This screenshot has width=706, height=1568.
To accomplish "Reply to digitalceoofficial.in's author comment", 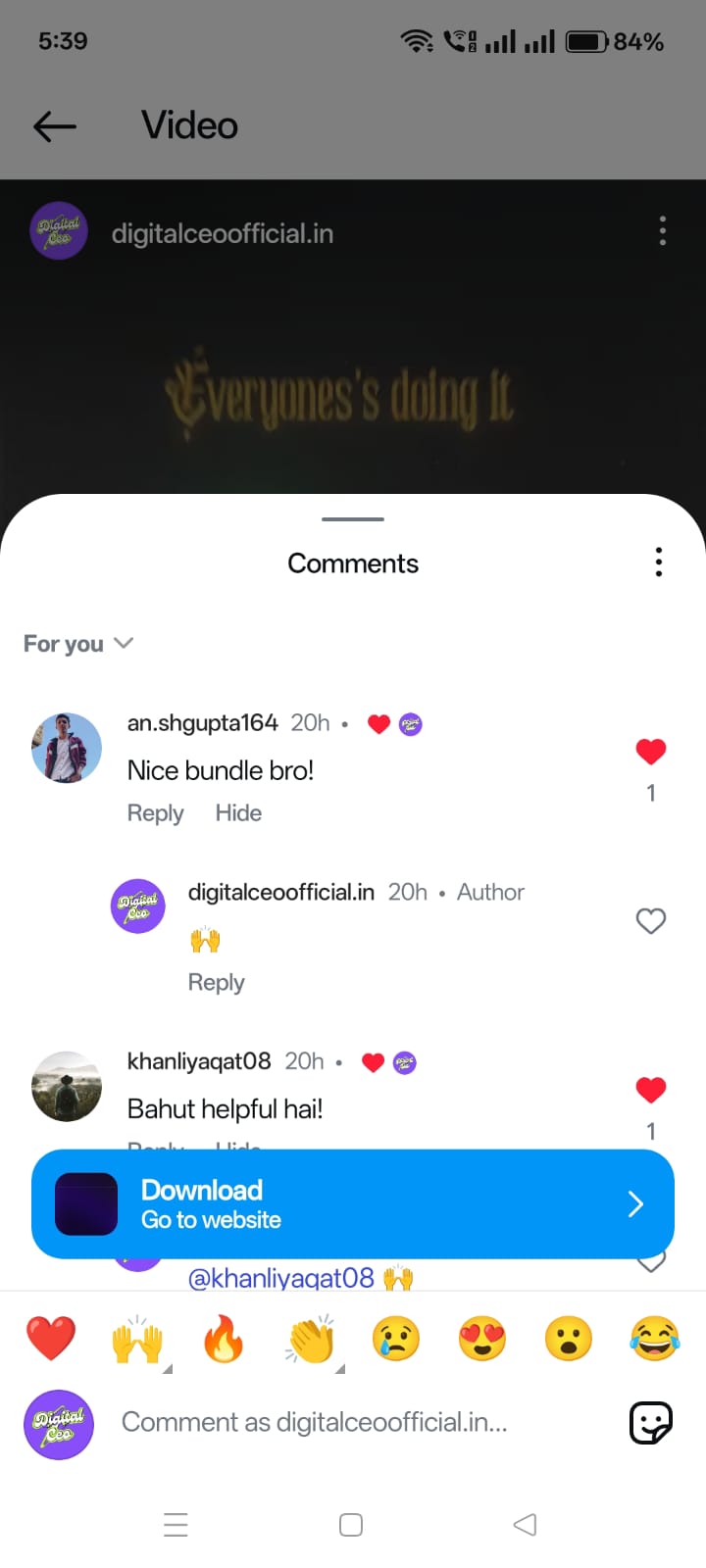I will coord(216,983).
